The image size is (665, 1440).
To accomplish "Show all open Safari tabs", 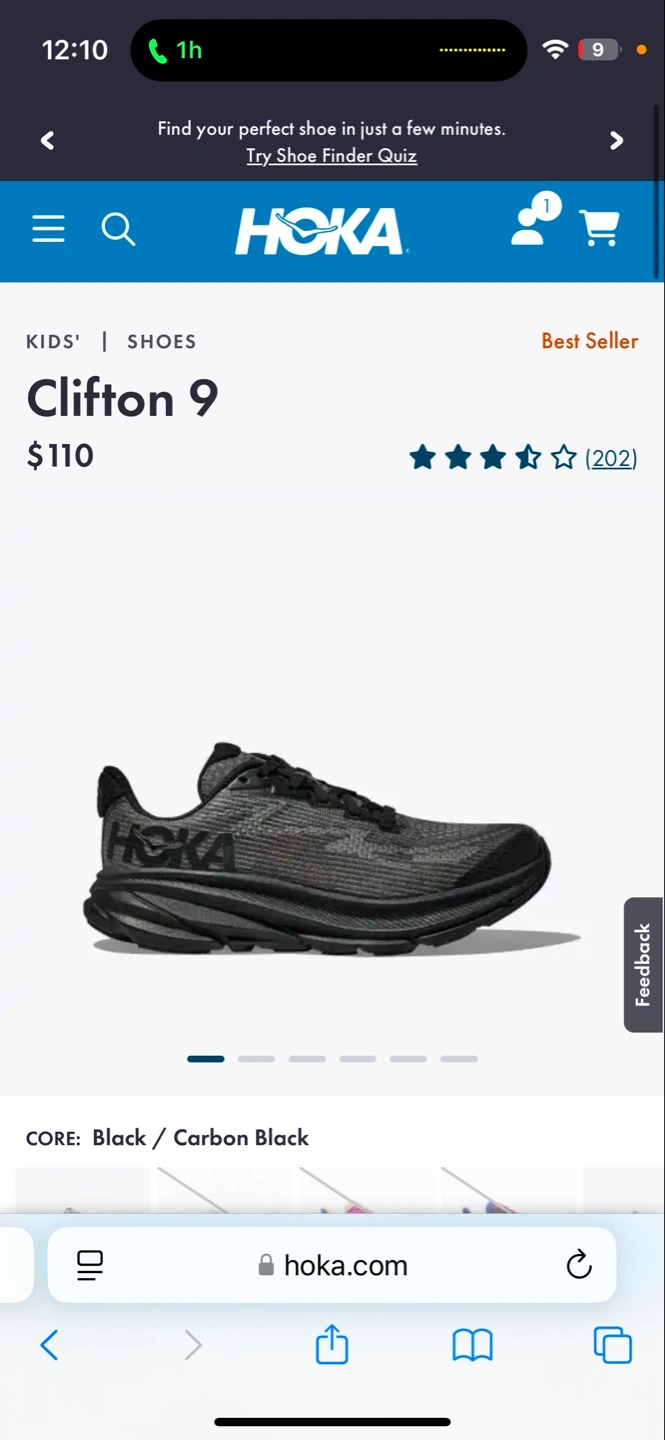I will (613, 1345).
